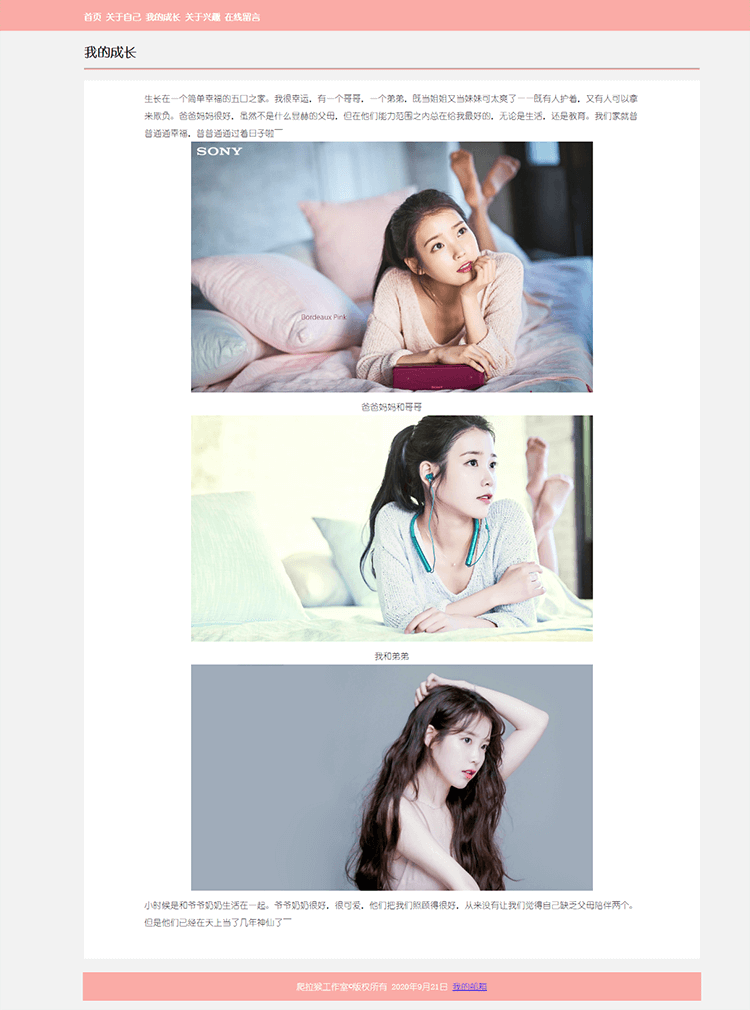Go to the 首页 nav link

(x=92, y=17)
